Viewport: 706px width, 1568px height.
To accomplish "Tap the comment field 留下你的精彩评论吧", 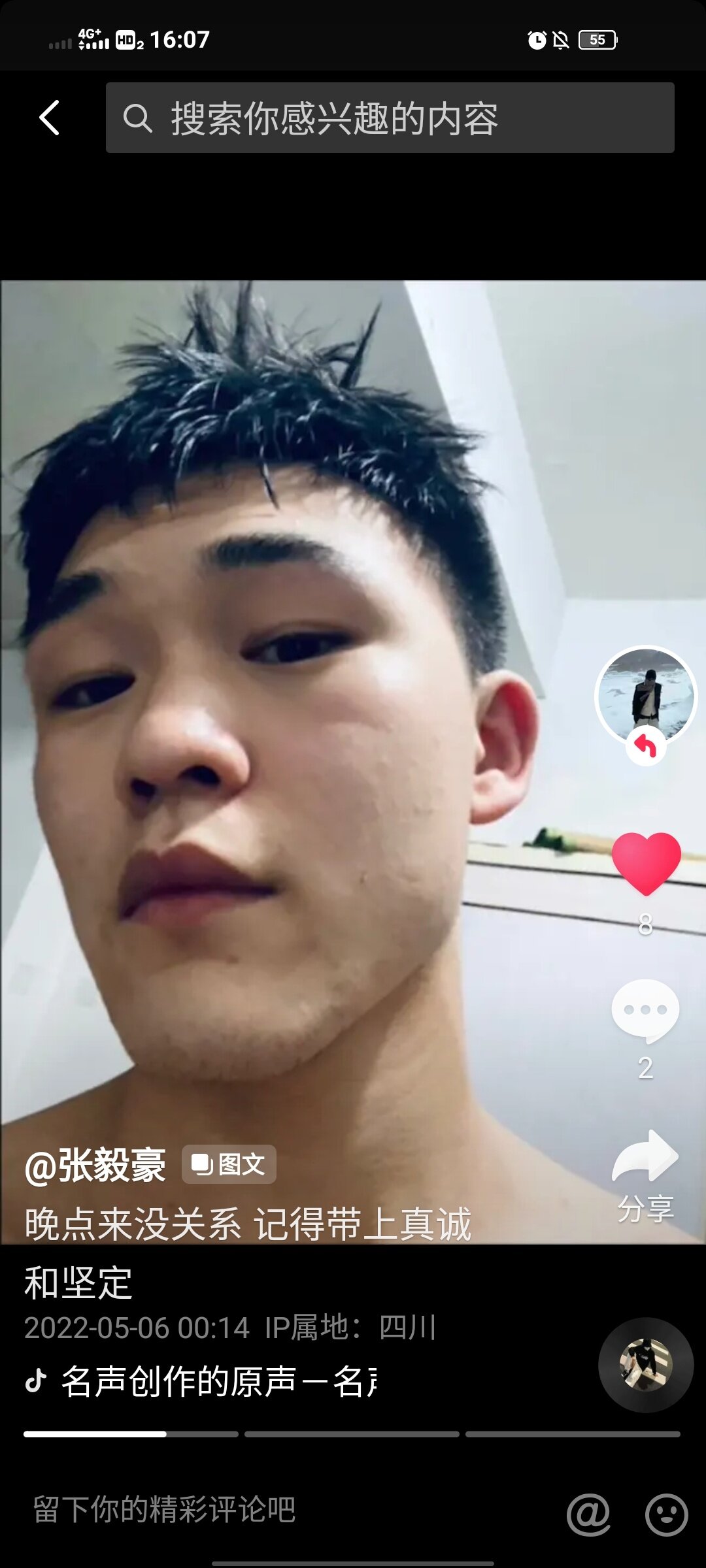I will point(261,1510).
